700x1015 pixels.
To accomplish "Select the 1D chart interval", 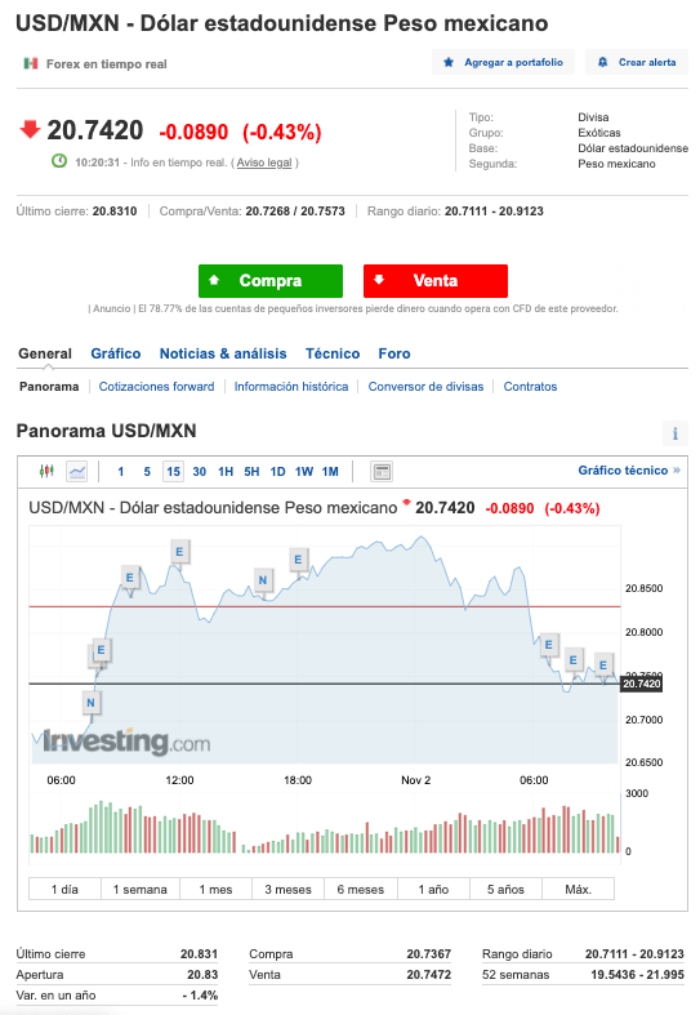I will [278, 471].
